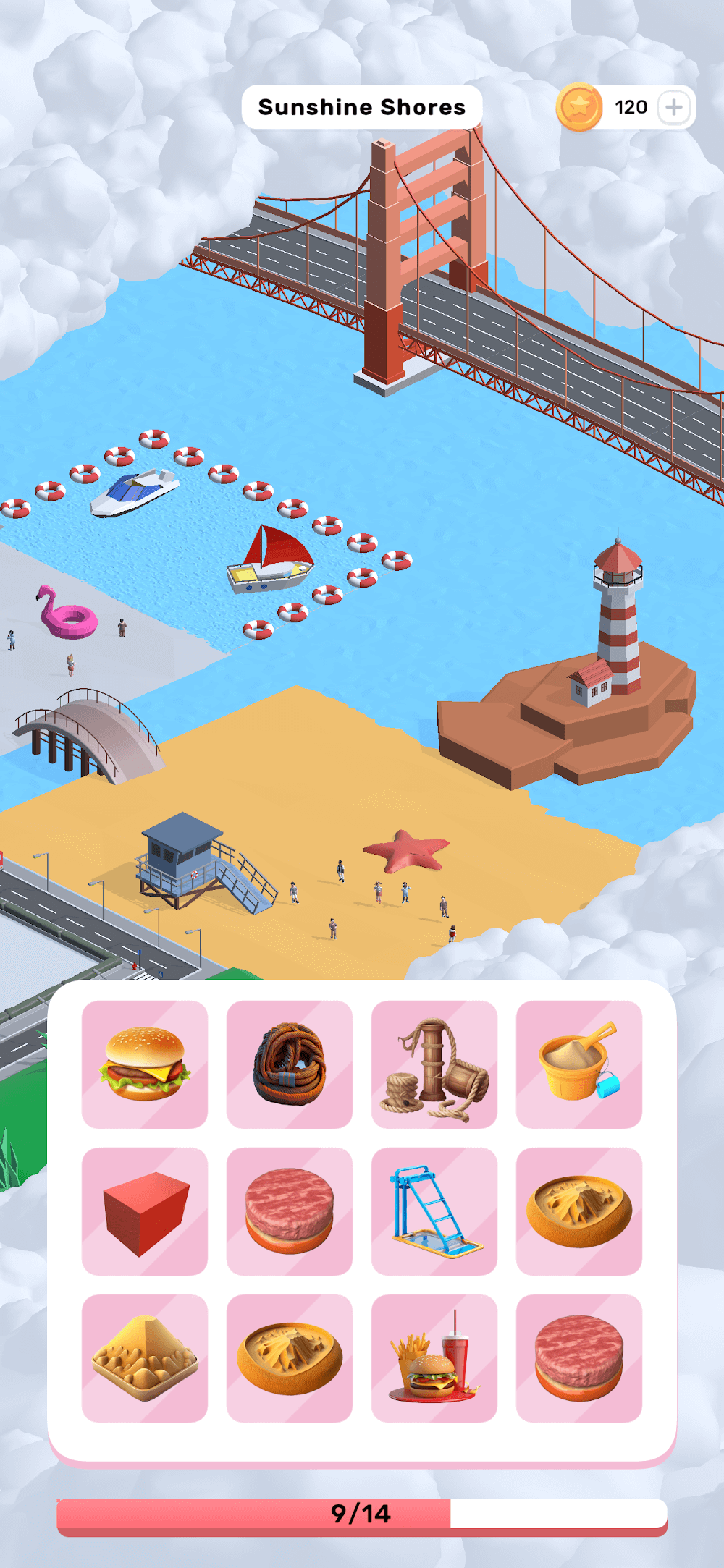Select the blue ladder slide tile
The image size is (724, 1568).
point(434,1211)
